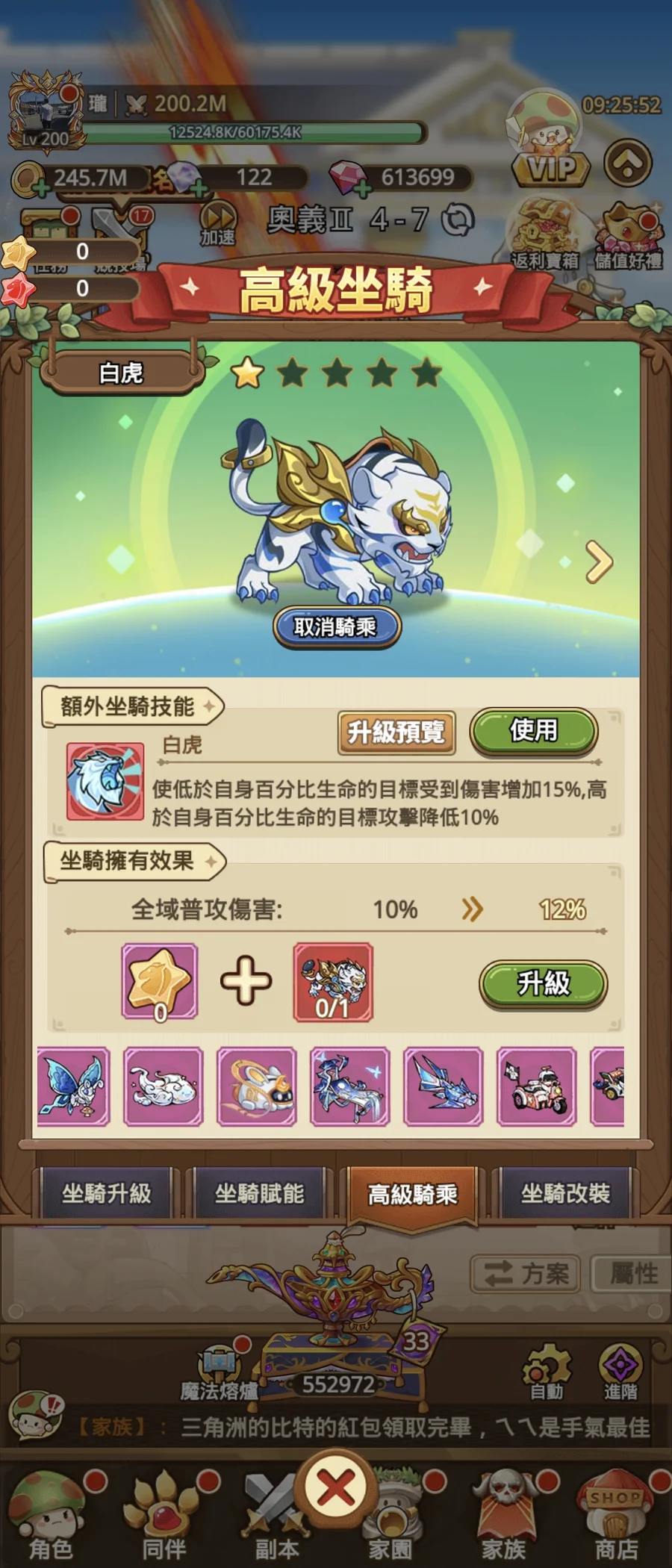The width and height of the screenshot is (672, 1568).
Task: Tap the white tiger material slot 0/1
Action: point(333,982)
